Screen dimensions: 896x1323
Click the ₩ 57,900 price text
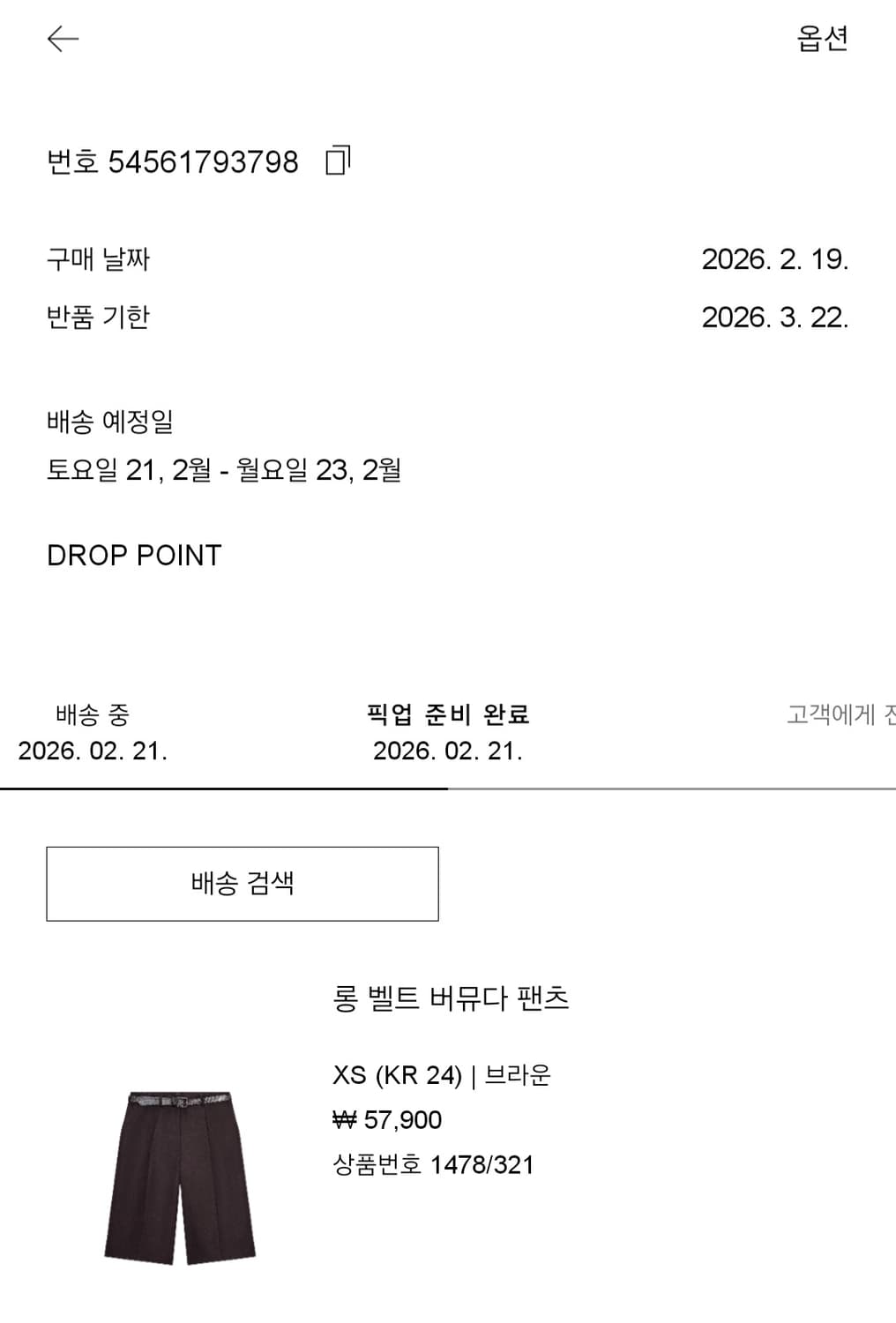[x=386, y=1121]
